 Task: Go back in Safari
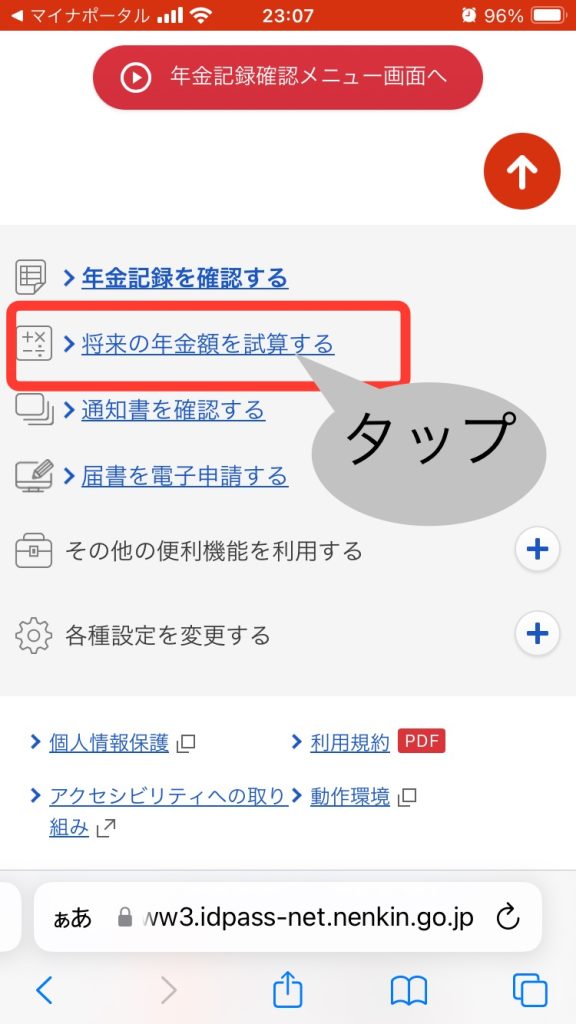tap(44, 990)
